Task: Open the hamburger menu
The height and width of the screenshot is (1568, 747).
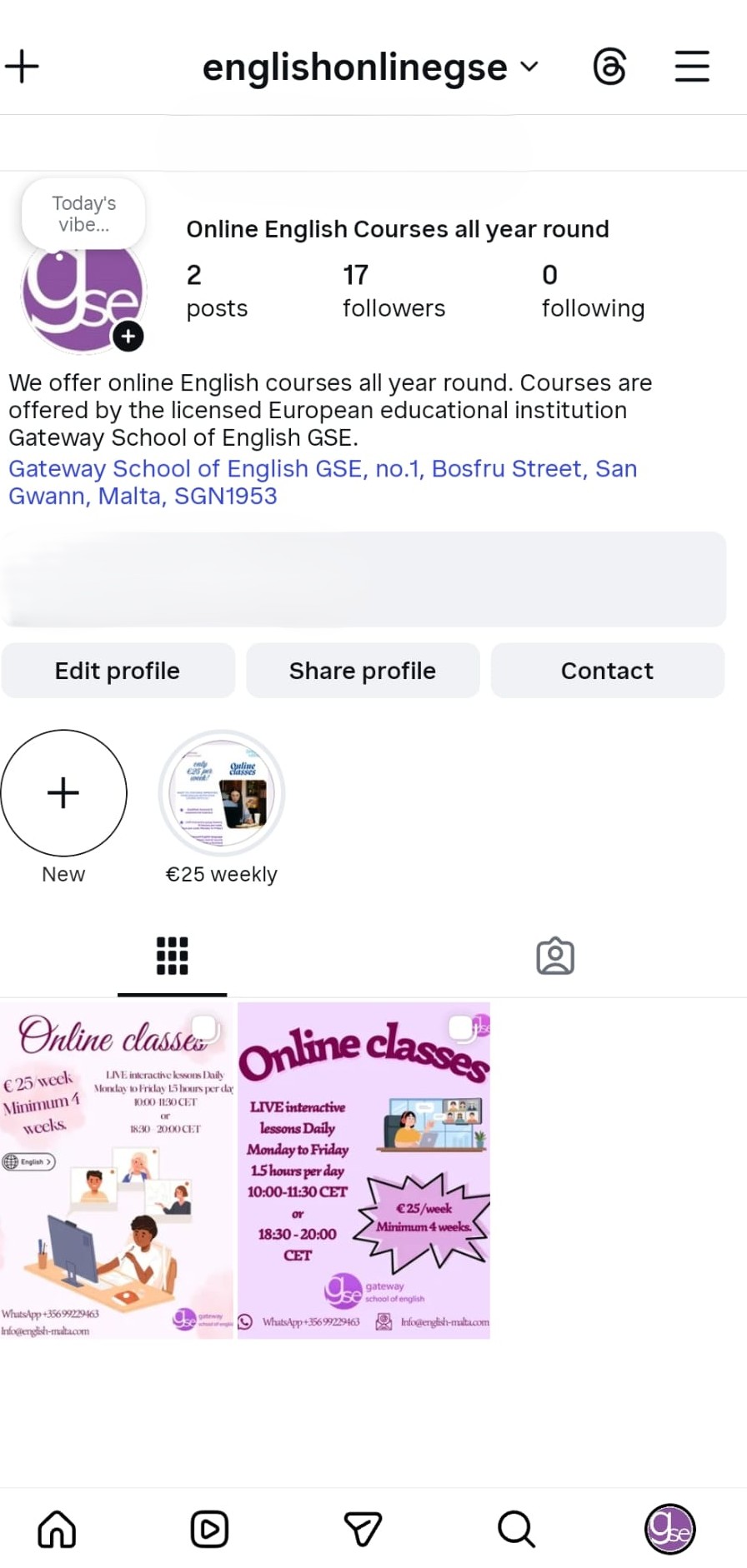Action: (x=691, y=67)
